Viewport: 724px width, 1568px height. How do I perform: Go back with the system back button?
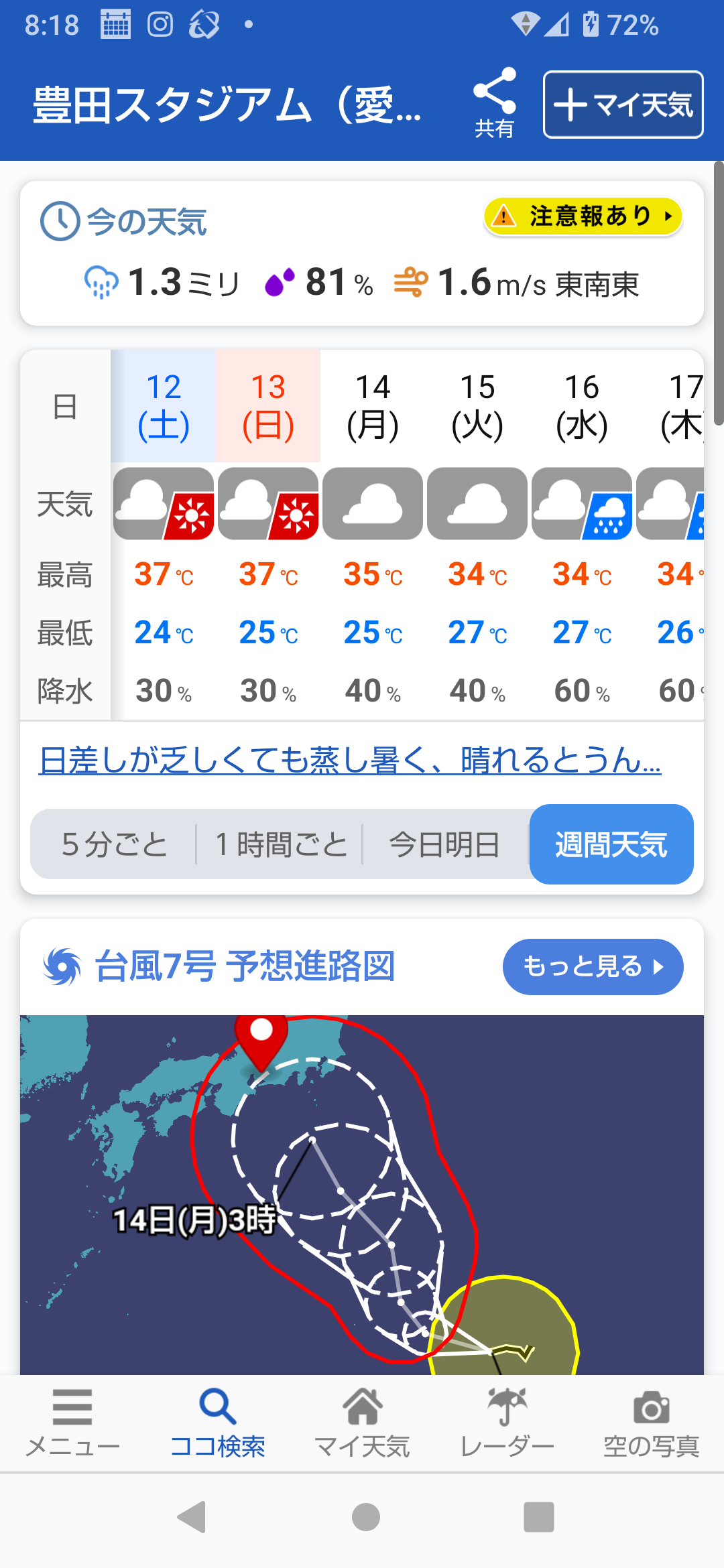coord(192,1517)
